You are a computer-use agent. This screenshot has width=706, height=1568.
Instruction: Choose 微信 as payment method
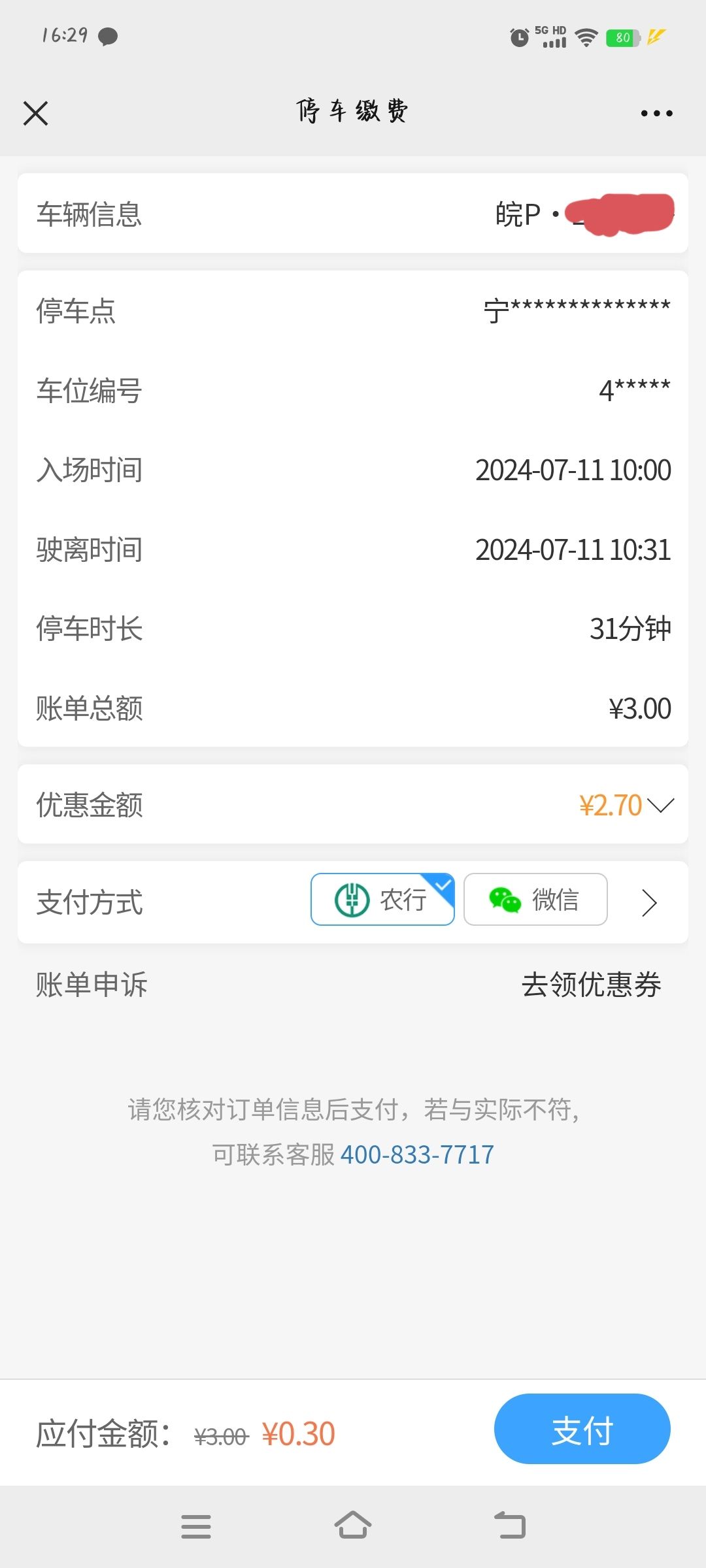click(x=535, y=899)
